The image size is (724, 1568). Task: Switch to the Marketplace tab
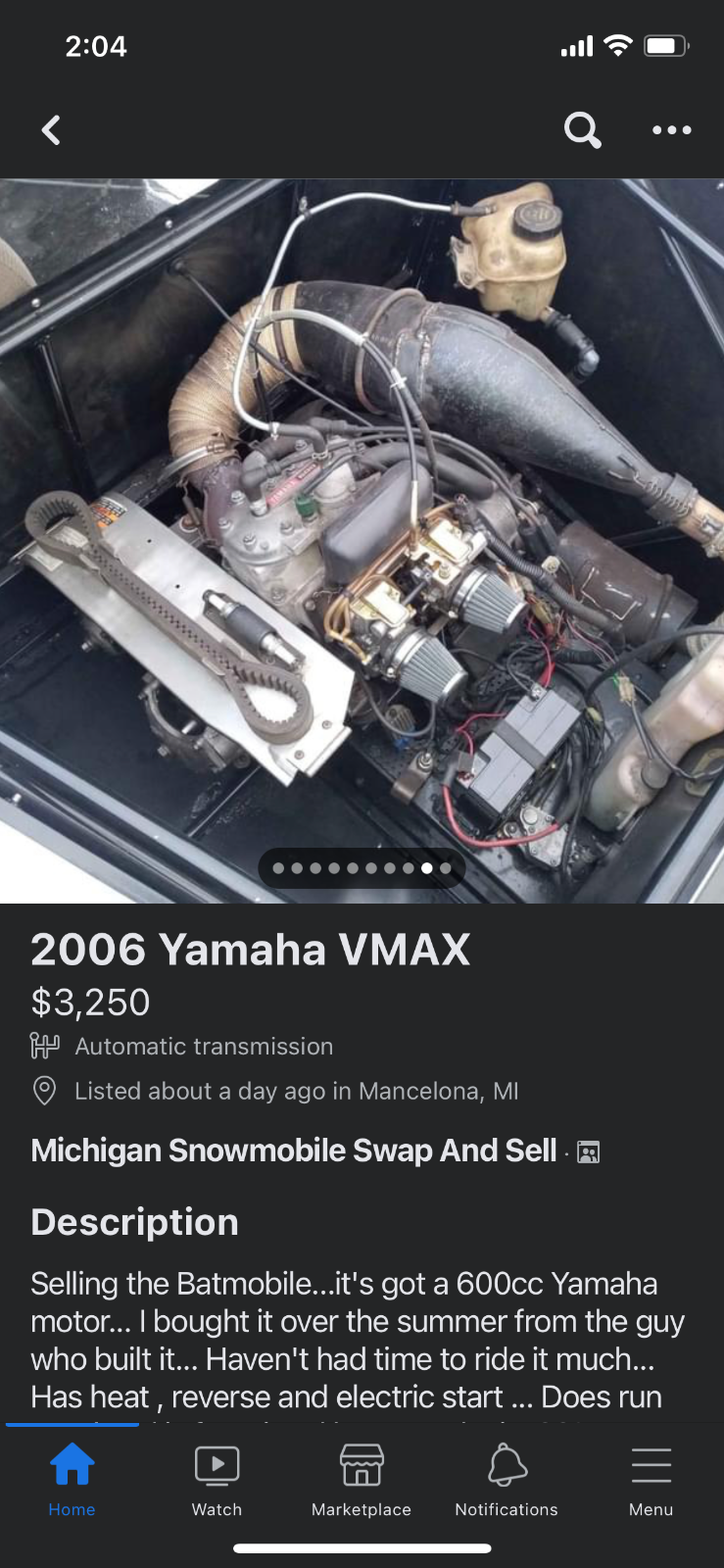[362, 1480]
